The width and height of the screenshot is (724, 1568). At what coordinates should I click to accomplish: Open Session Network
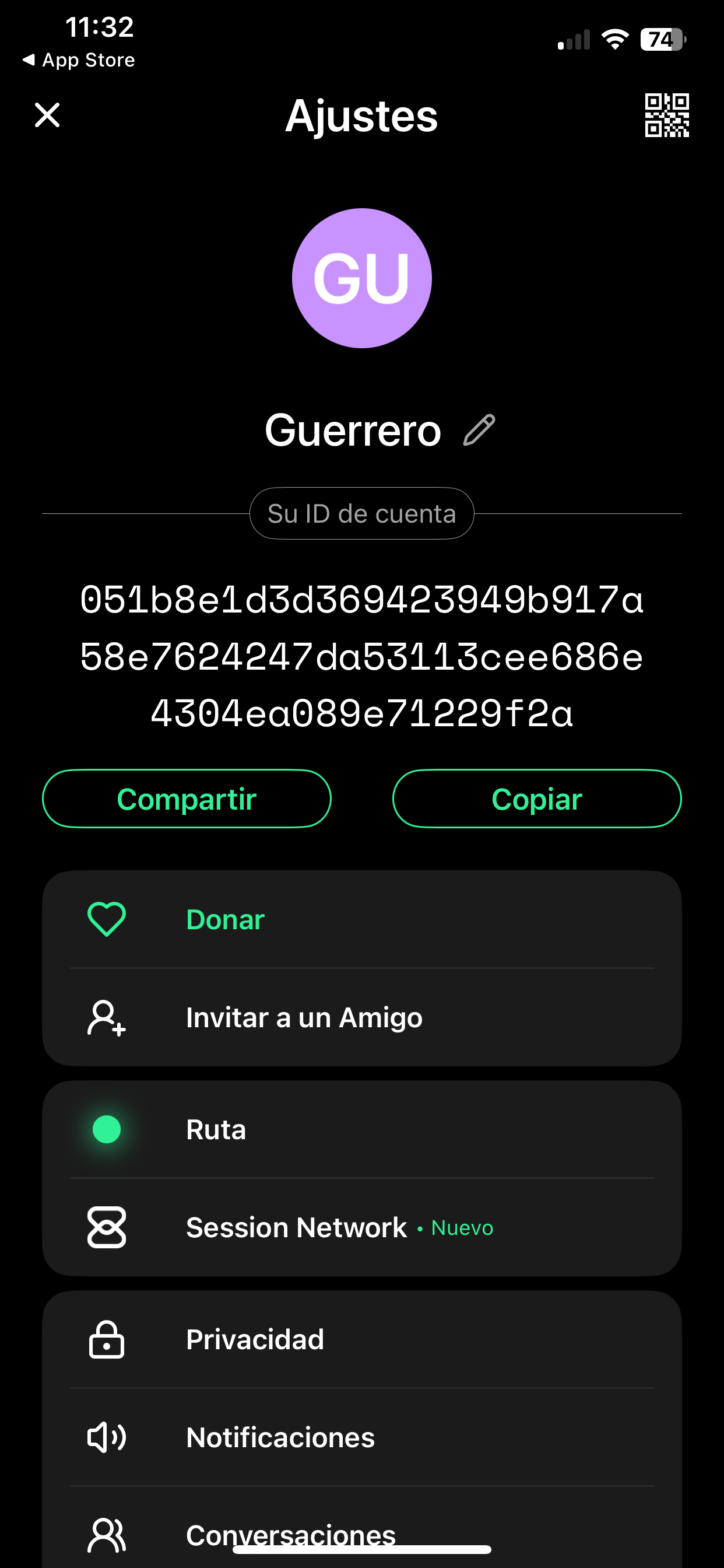click(x=362, y=1227)
